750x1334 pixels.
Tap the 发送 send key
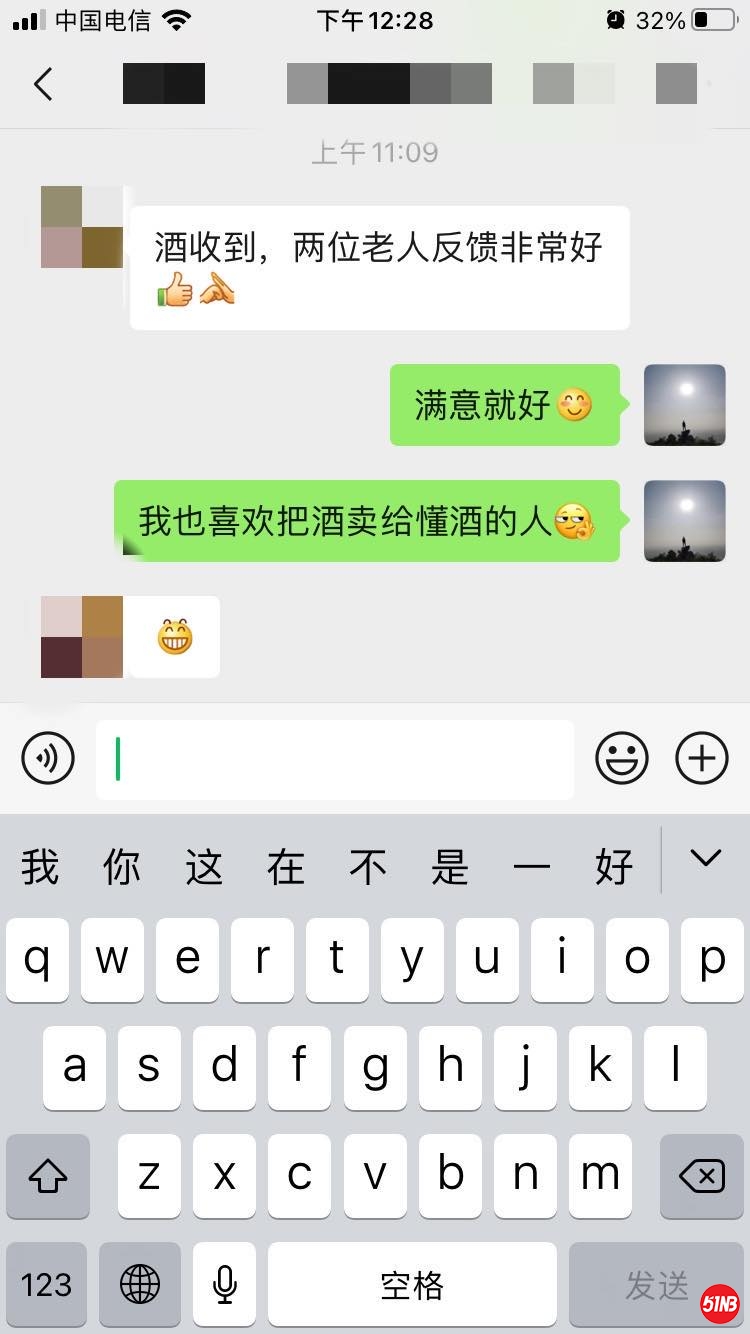point(656,1285)
